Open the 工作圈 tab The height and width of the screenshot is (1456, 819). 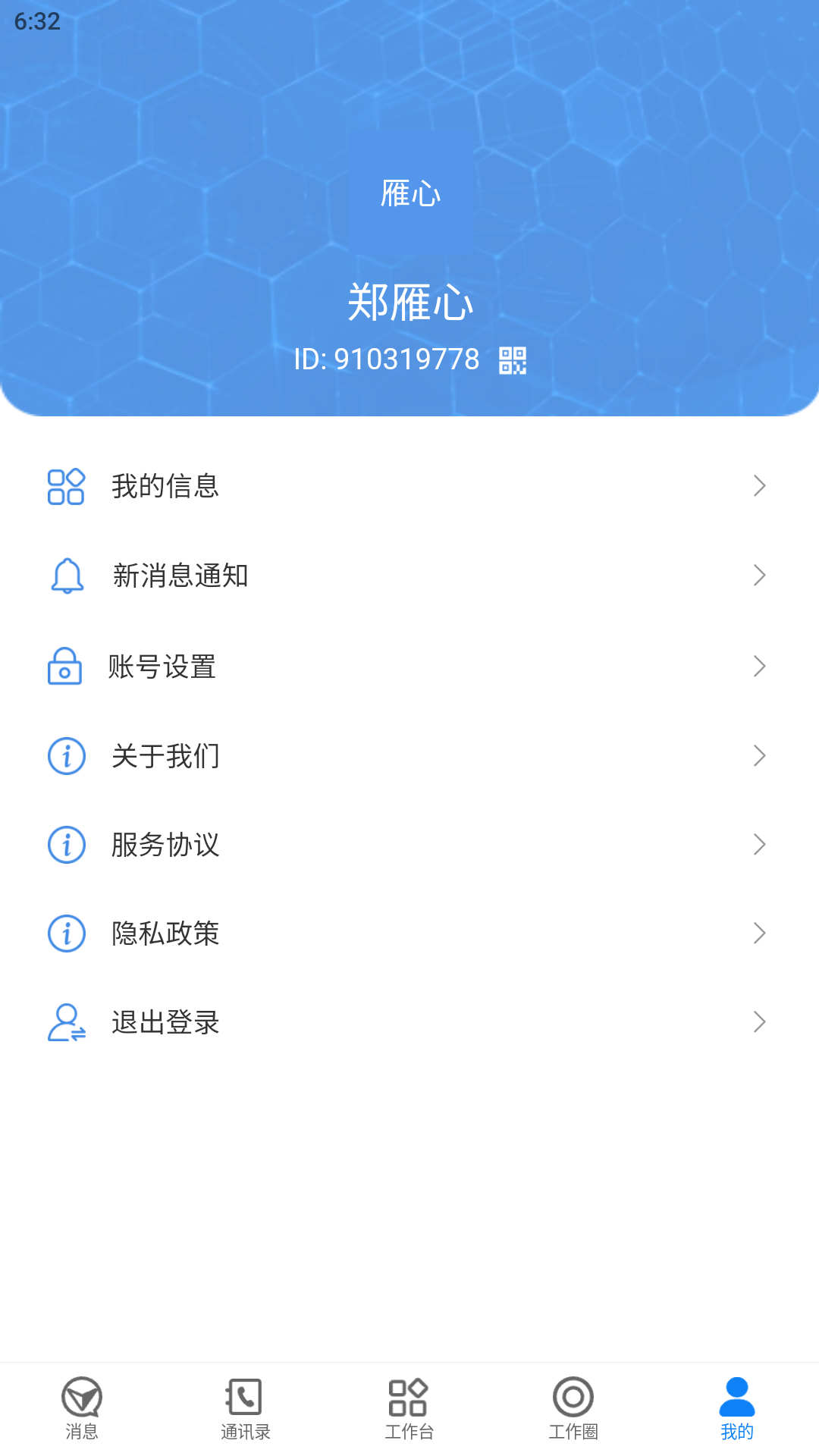[573, 1408]
